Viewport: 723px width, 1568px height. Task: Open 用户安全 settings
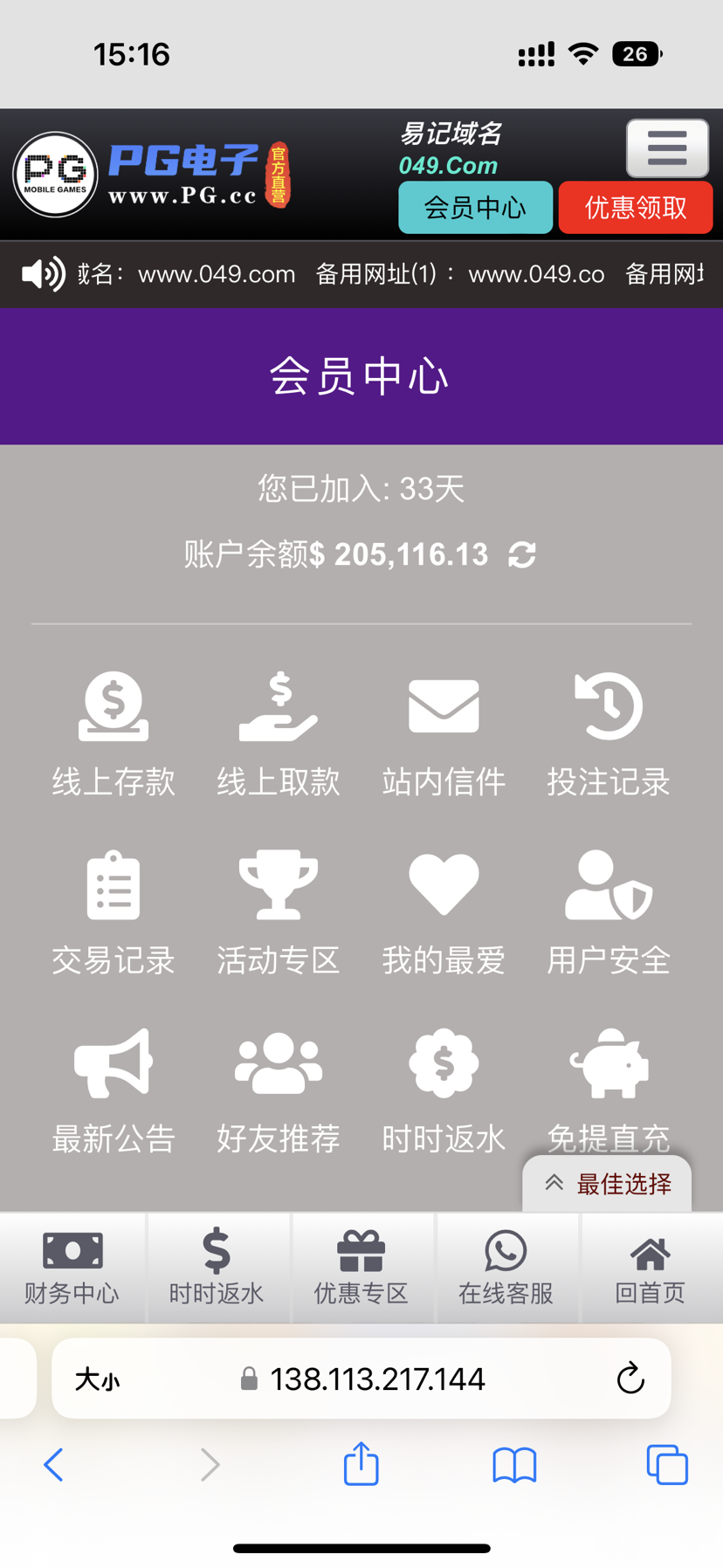609,913
